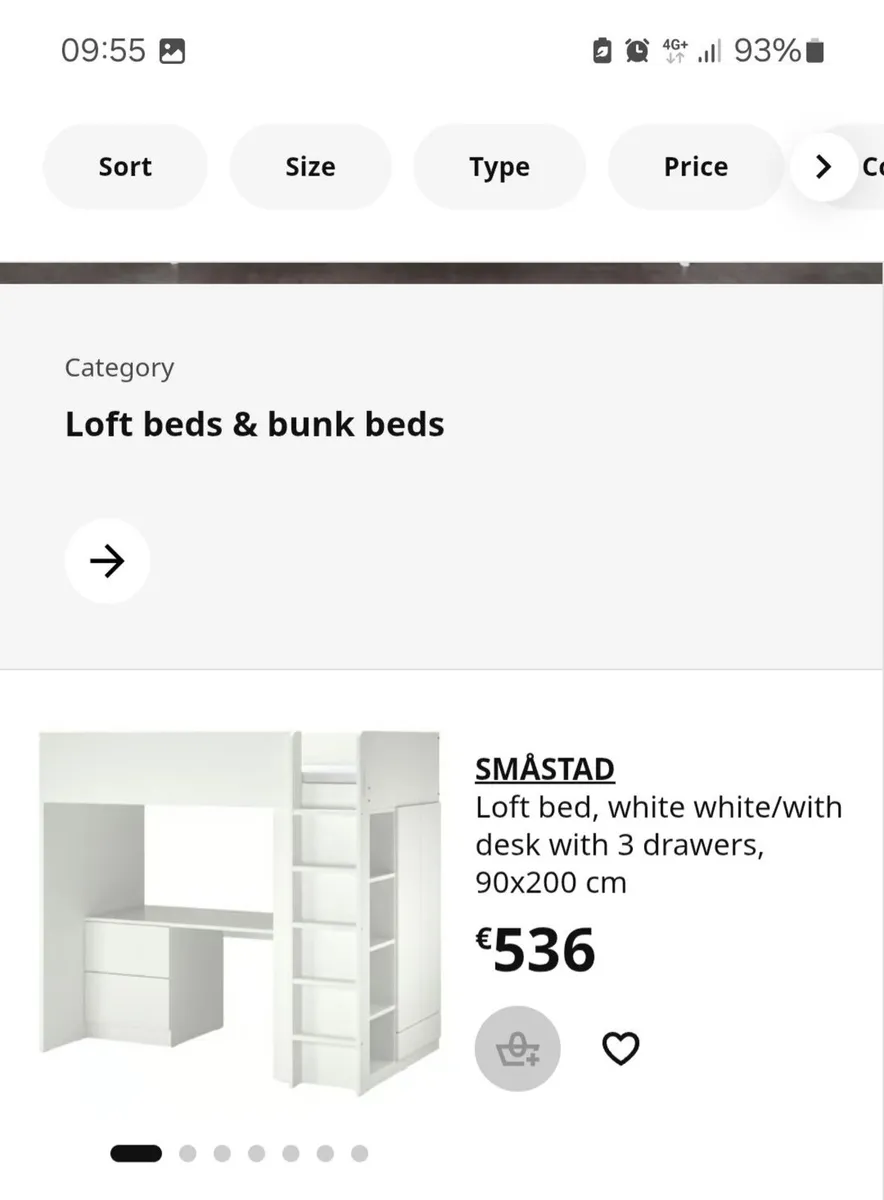The width and height of the screenshot is (884, 1200).
Task: Open the Size filter
Action: pyautogui.click(x=310, y=166)
